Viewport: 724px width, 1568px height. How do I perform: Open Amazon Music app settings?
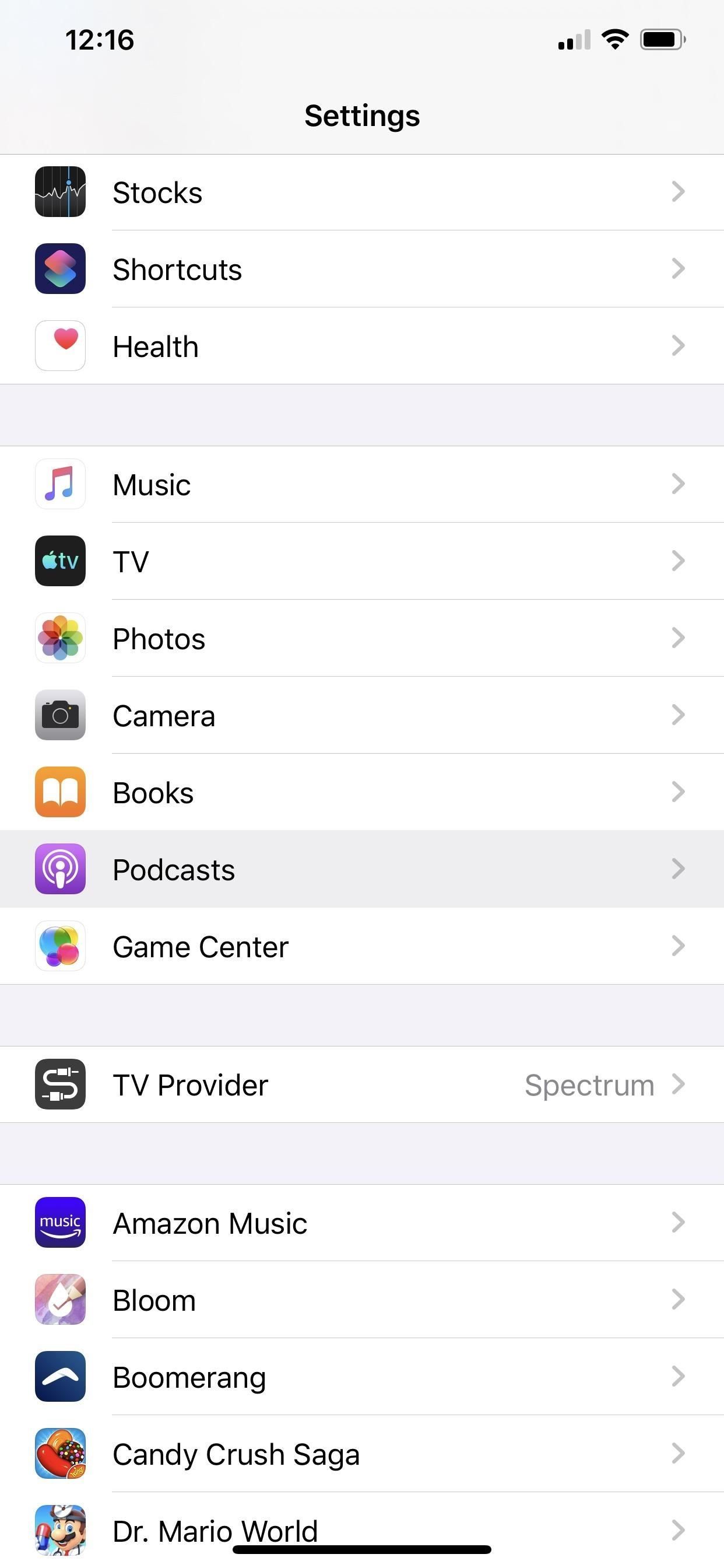pyautogui.click(x=361, y=1223)
